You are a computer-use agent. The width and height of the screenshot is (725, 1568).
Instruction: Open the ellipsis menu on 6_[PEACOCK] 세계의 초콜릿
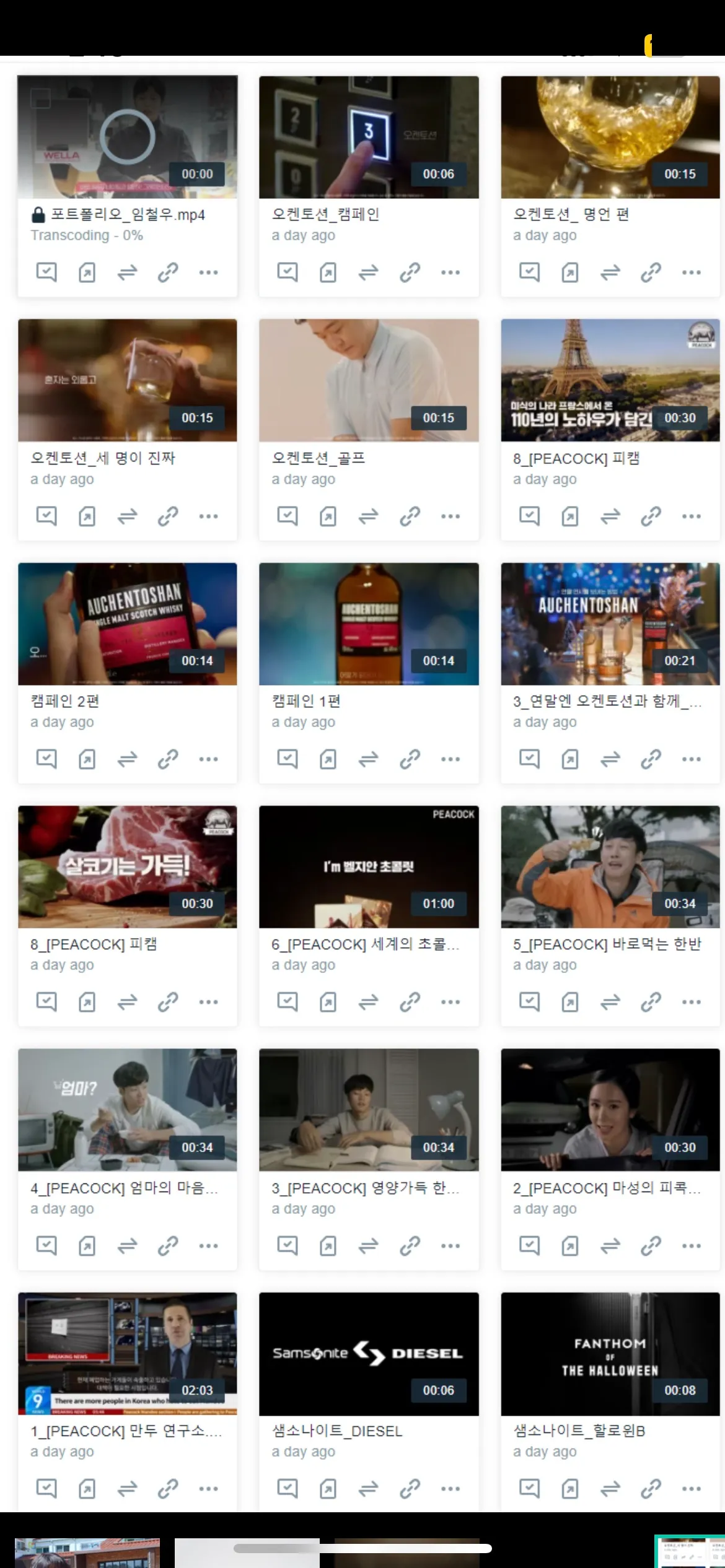[x=450, y=1001]
